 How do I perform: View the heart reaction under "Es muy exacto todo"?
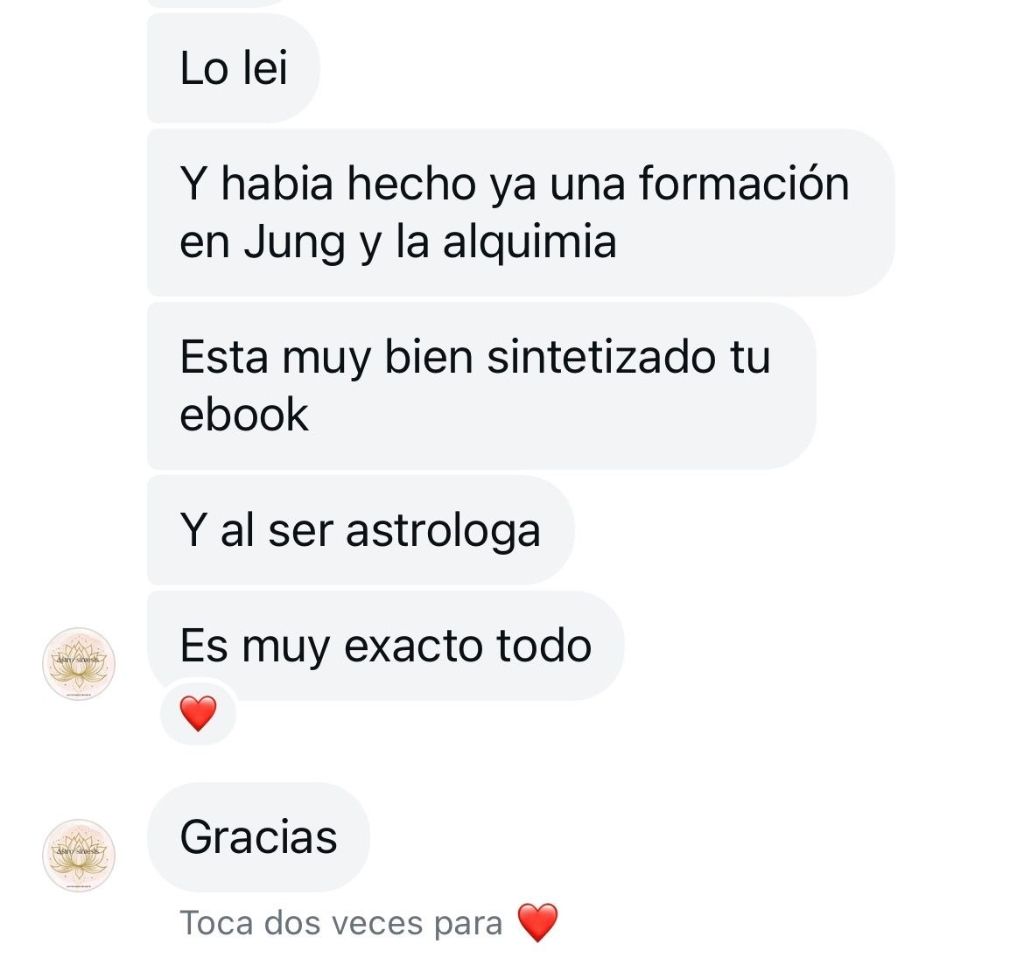(x=198, y=712)
